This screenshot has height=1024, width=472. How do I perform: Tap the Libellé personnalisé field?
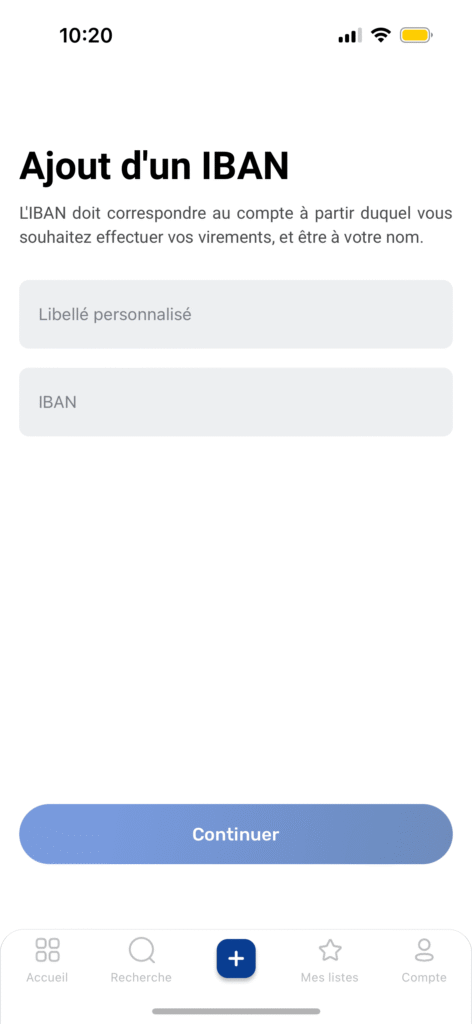(x=236, y=314)
